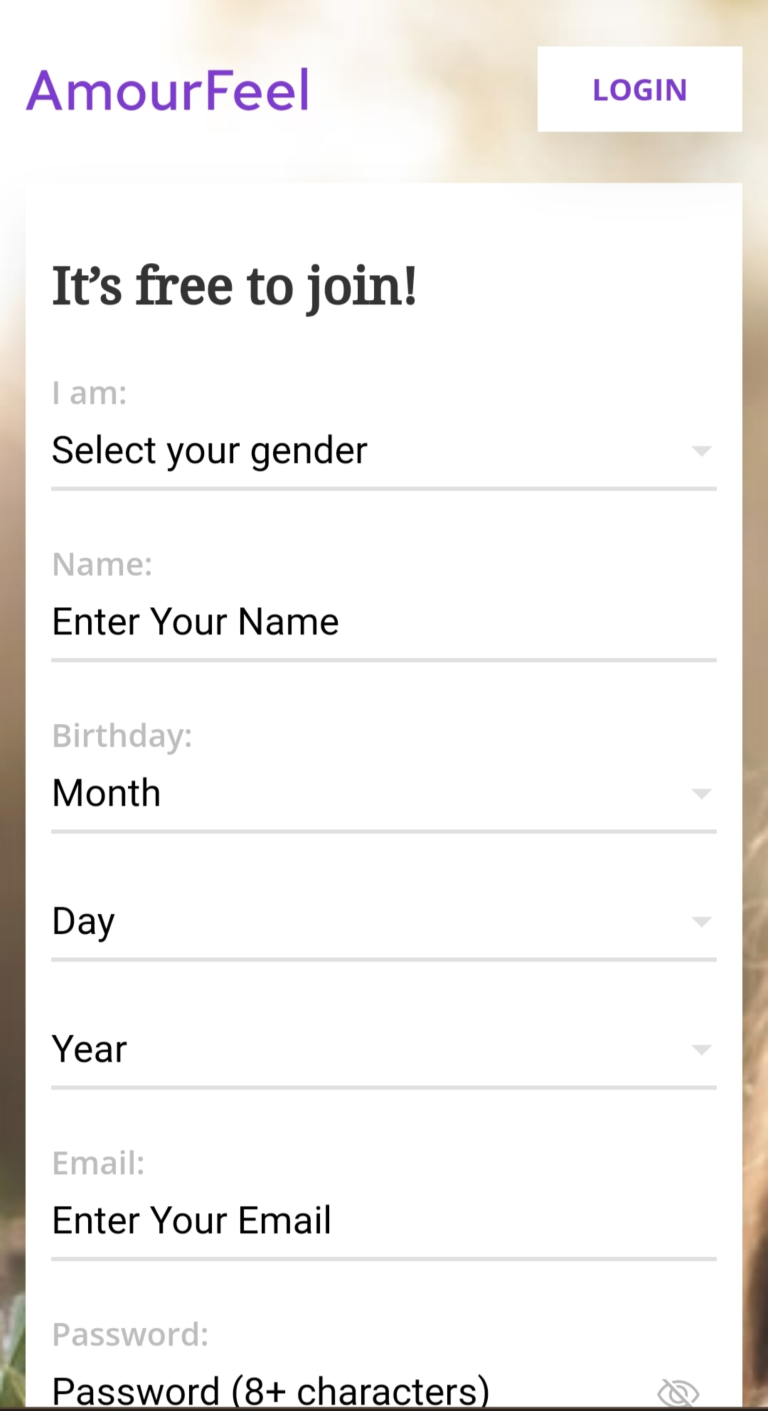This screenshot has width=768, height=1411.
Task: Select the 'Select your gender' text
Action: point(209,450)
